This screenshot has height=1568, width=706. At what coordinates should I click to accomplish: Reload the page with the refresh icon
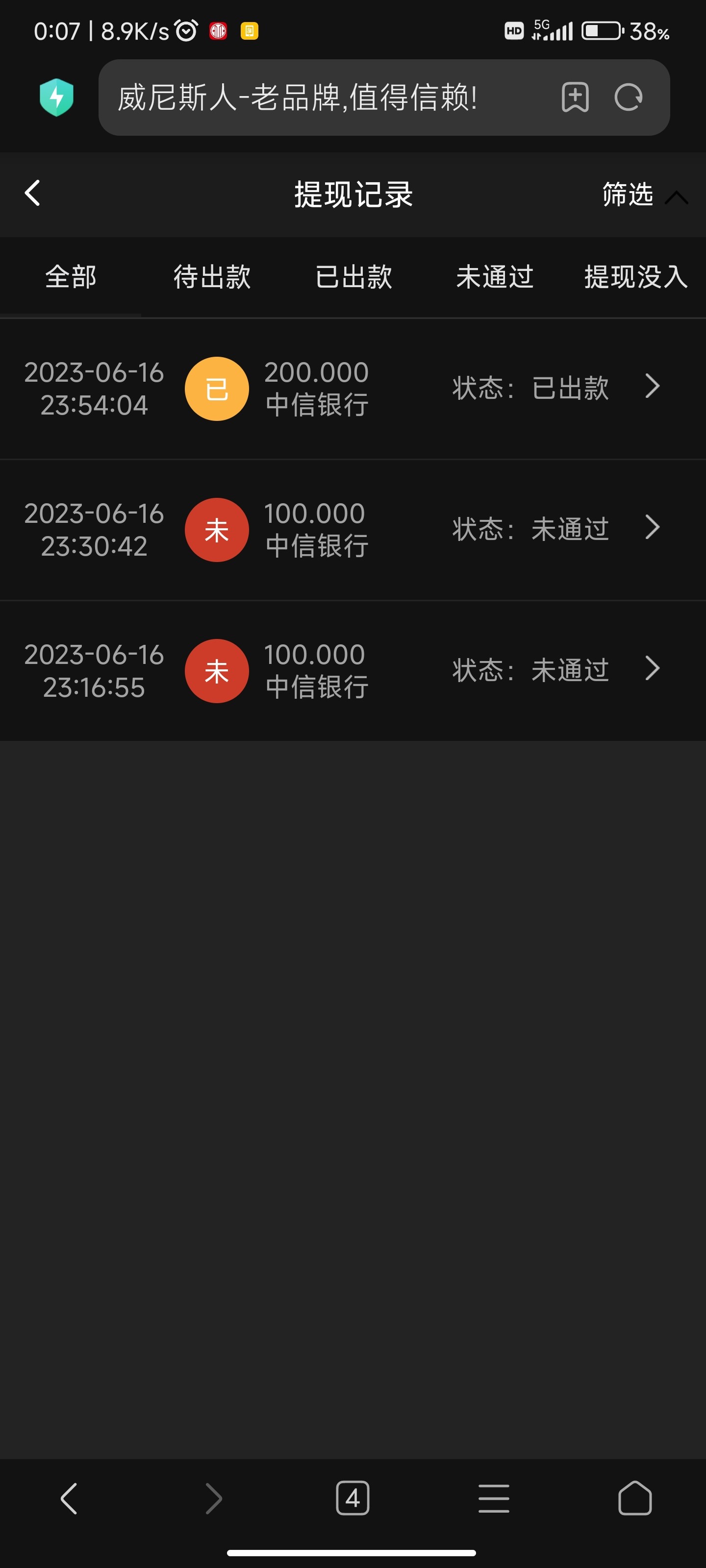(x=629, y=98)
